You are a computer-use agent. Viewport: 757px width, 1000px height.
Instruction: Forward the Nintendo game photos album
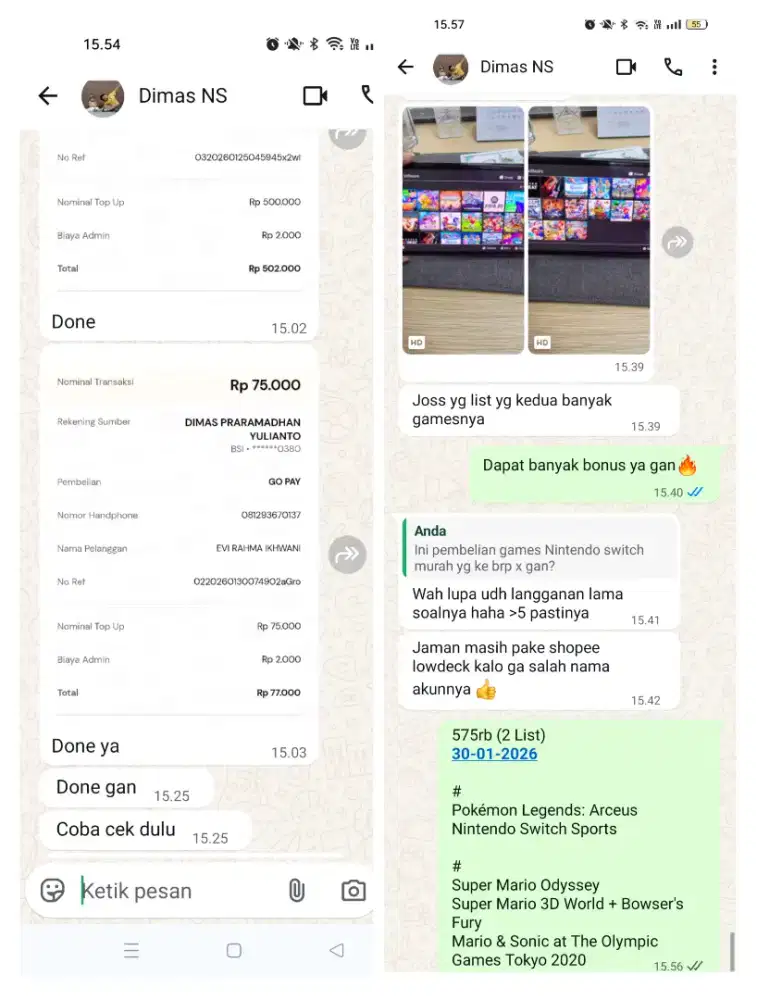(x=678, y=241)
